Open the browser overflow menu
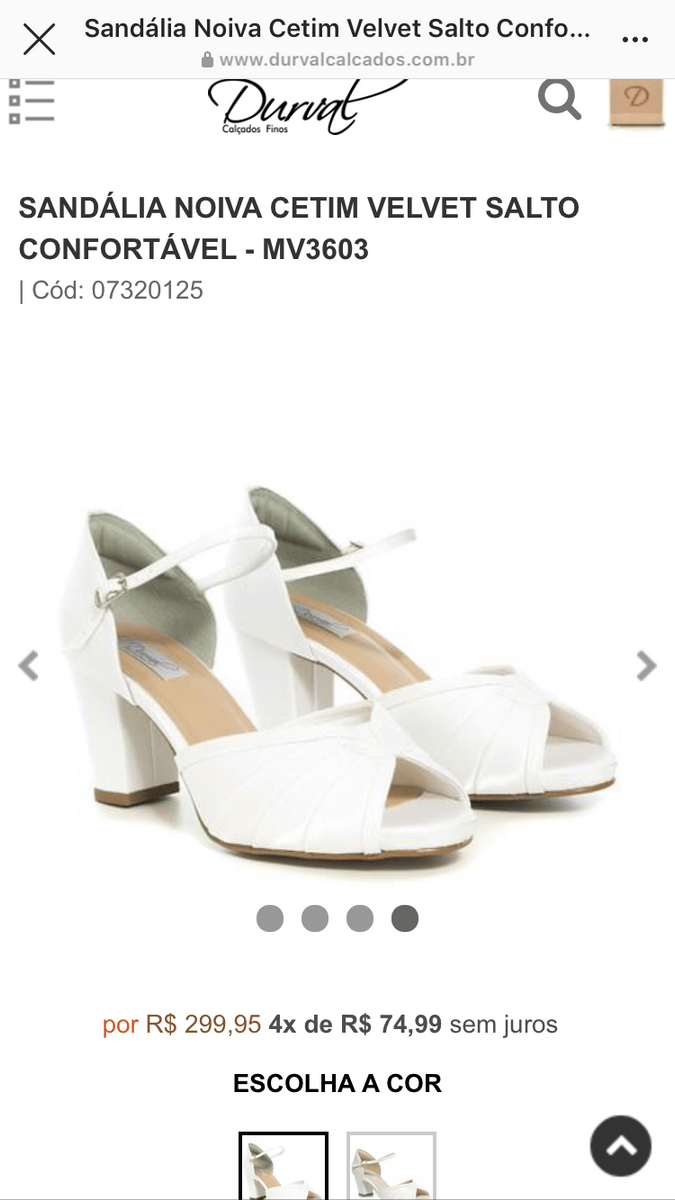This screenshot has height=1200, width=675. coord(635,40)
